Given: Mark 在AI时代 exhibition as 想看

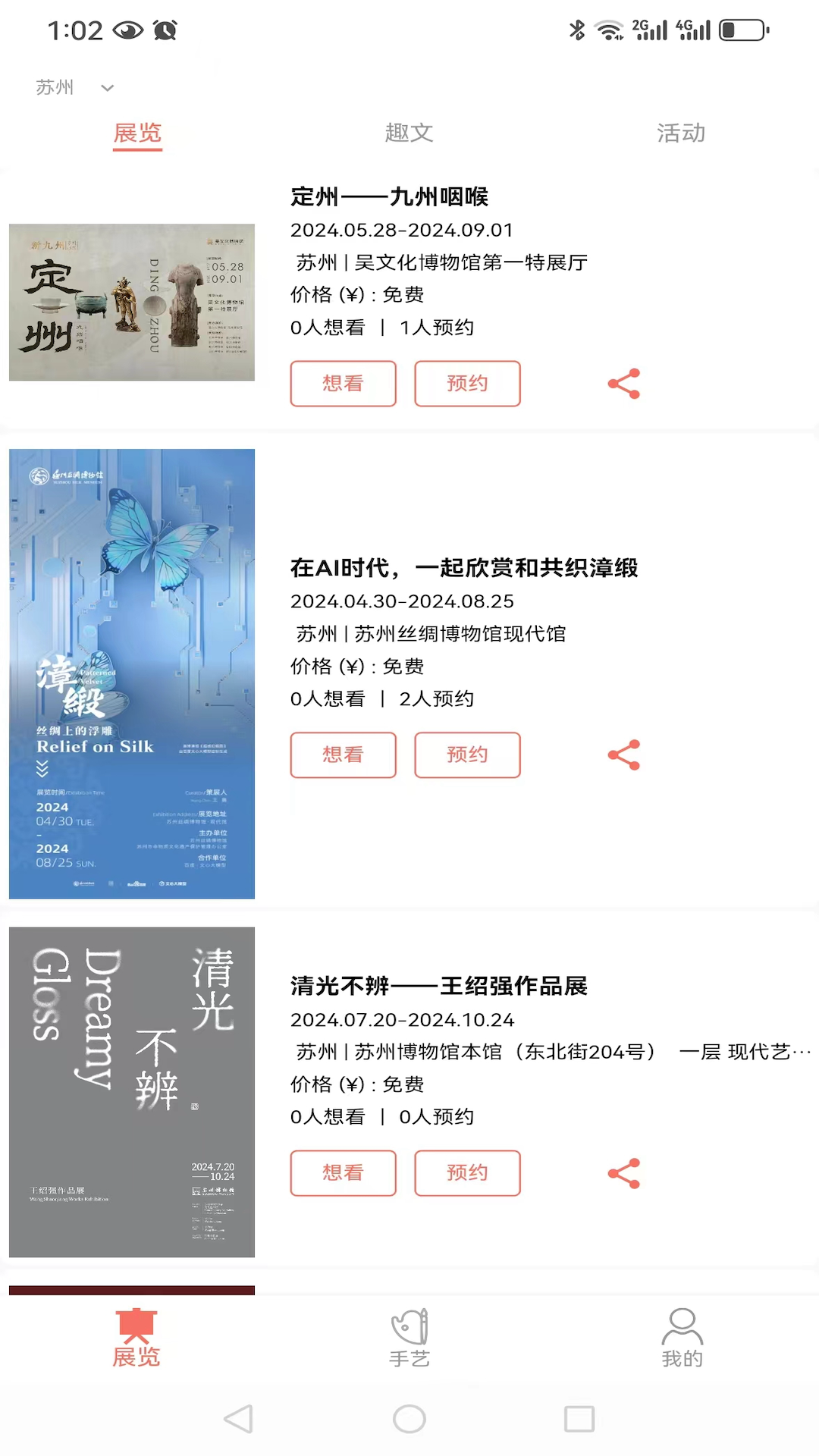Looking at the screenshot, I should coord(343,755).
